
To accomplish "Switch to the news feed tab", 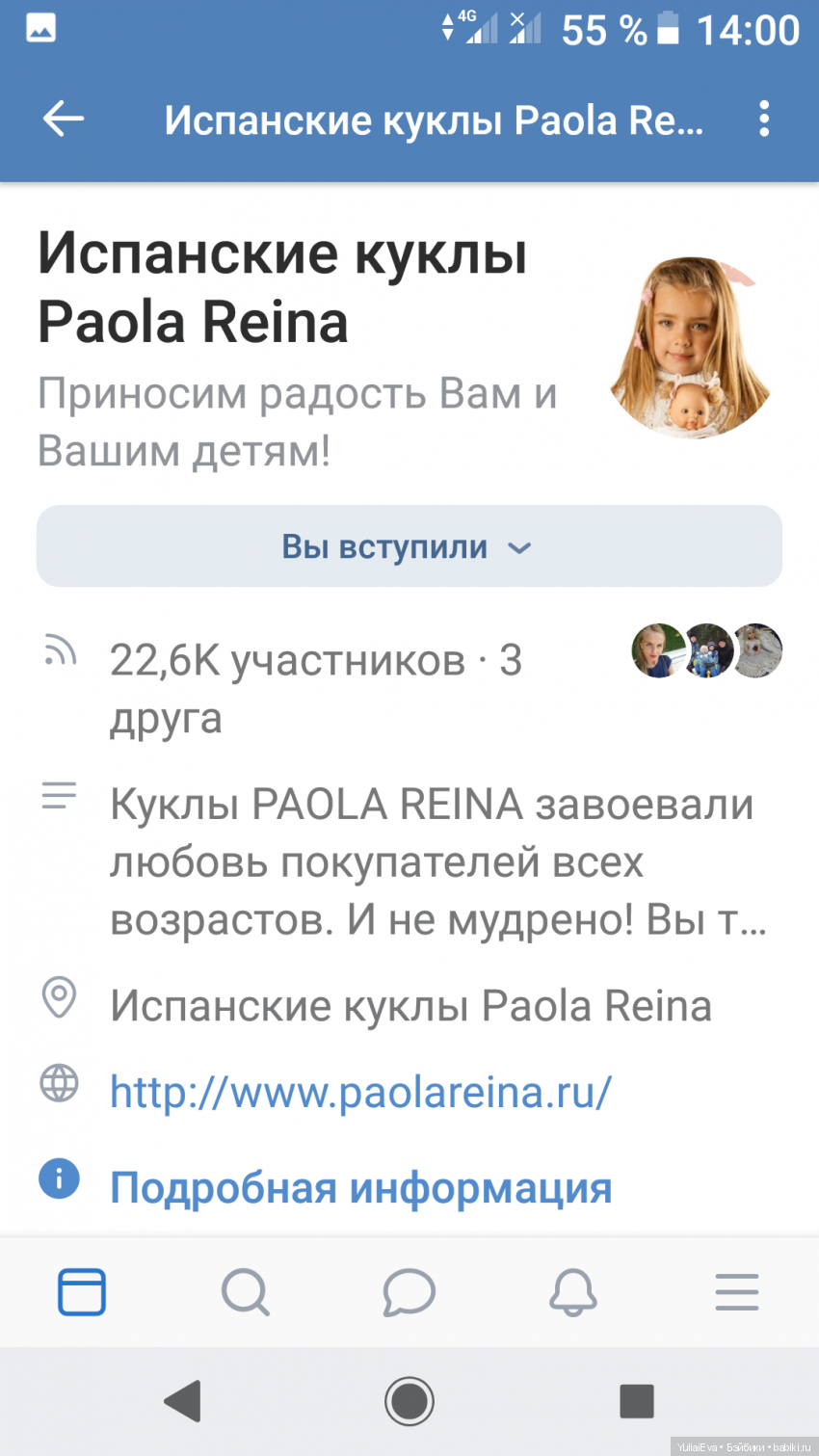I will click(82, 1292).
